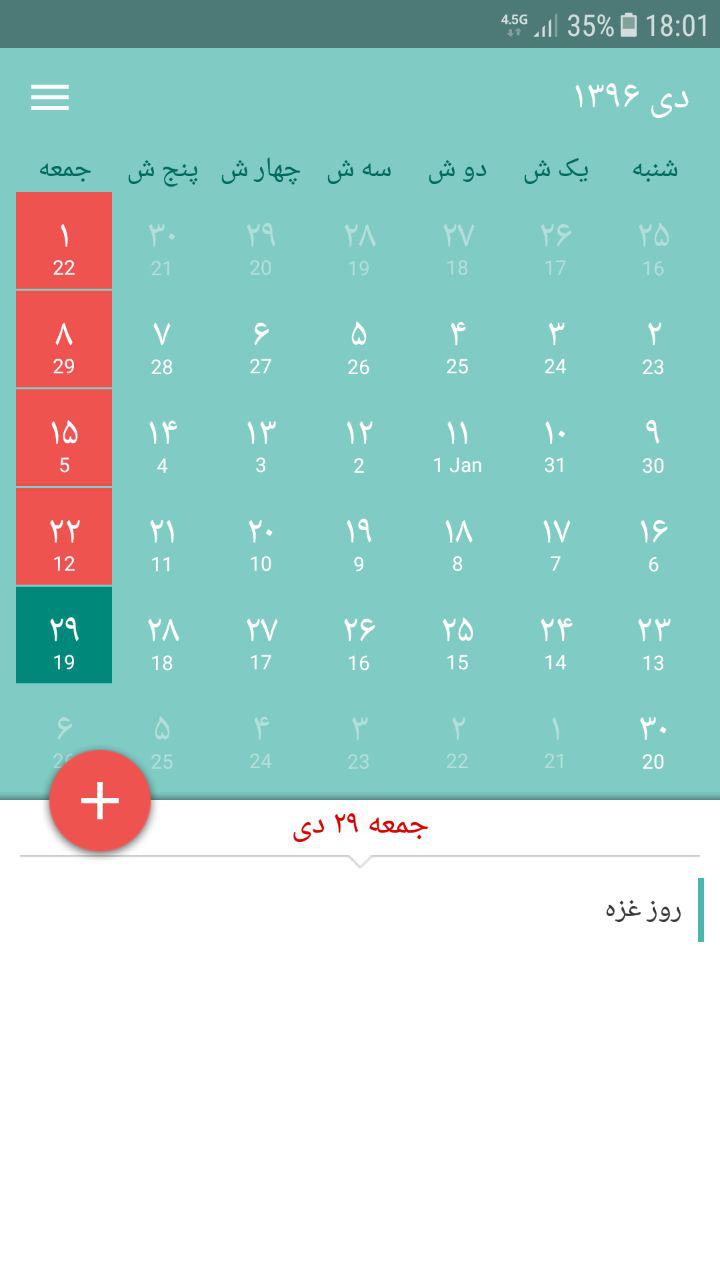Select the highlighted day 29 Dey

(64, 635)
